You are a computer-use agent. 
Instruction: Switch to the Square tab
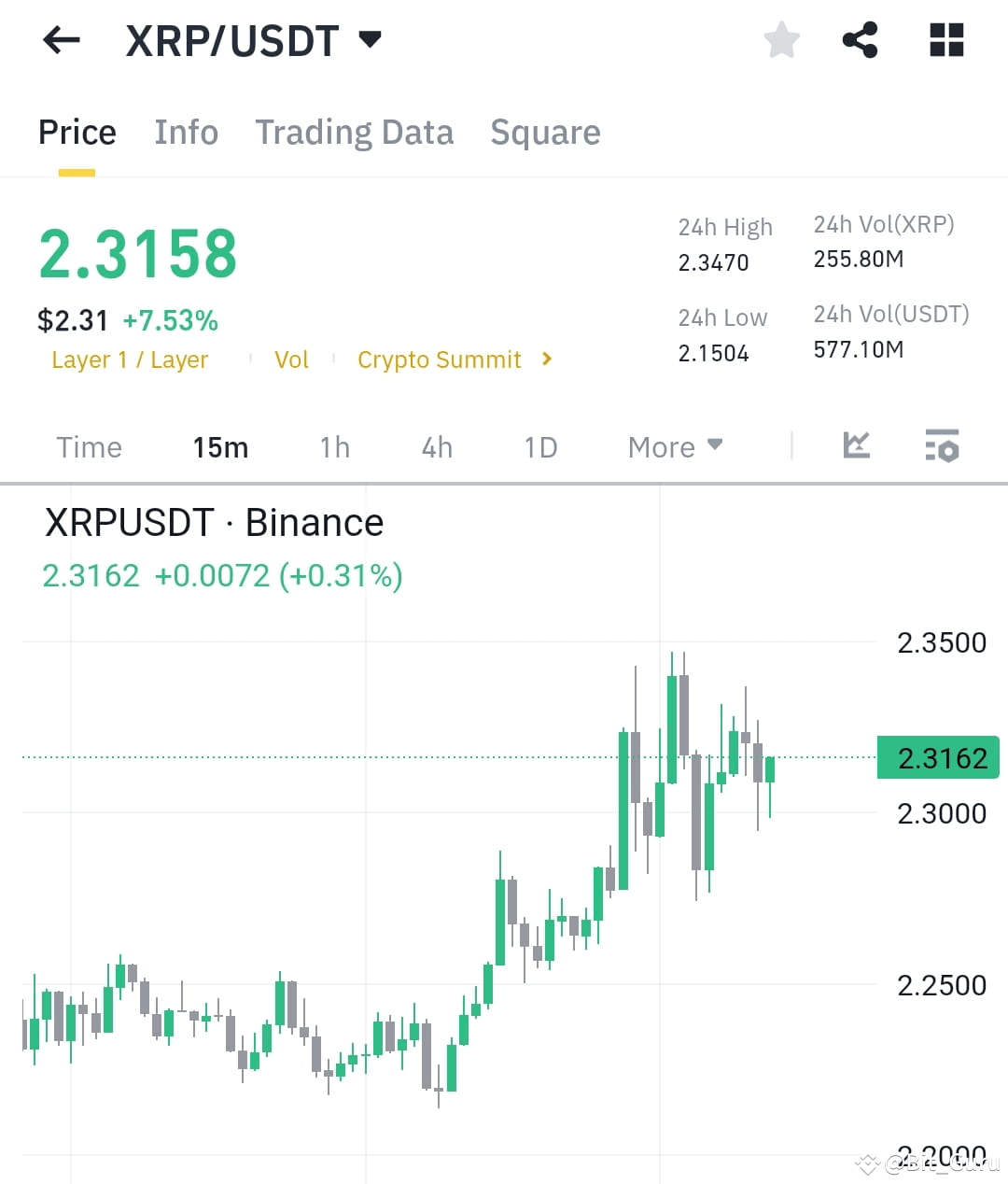pyautogui.click(x=545, y=133)
